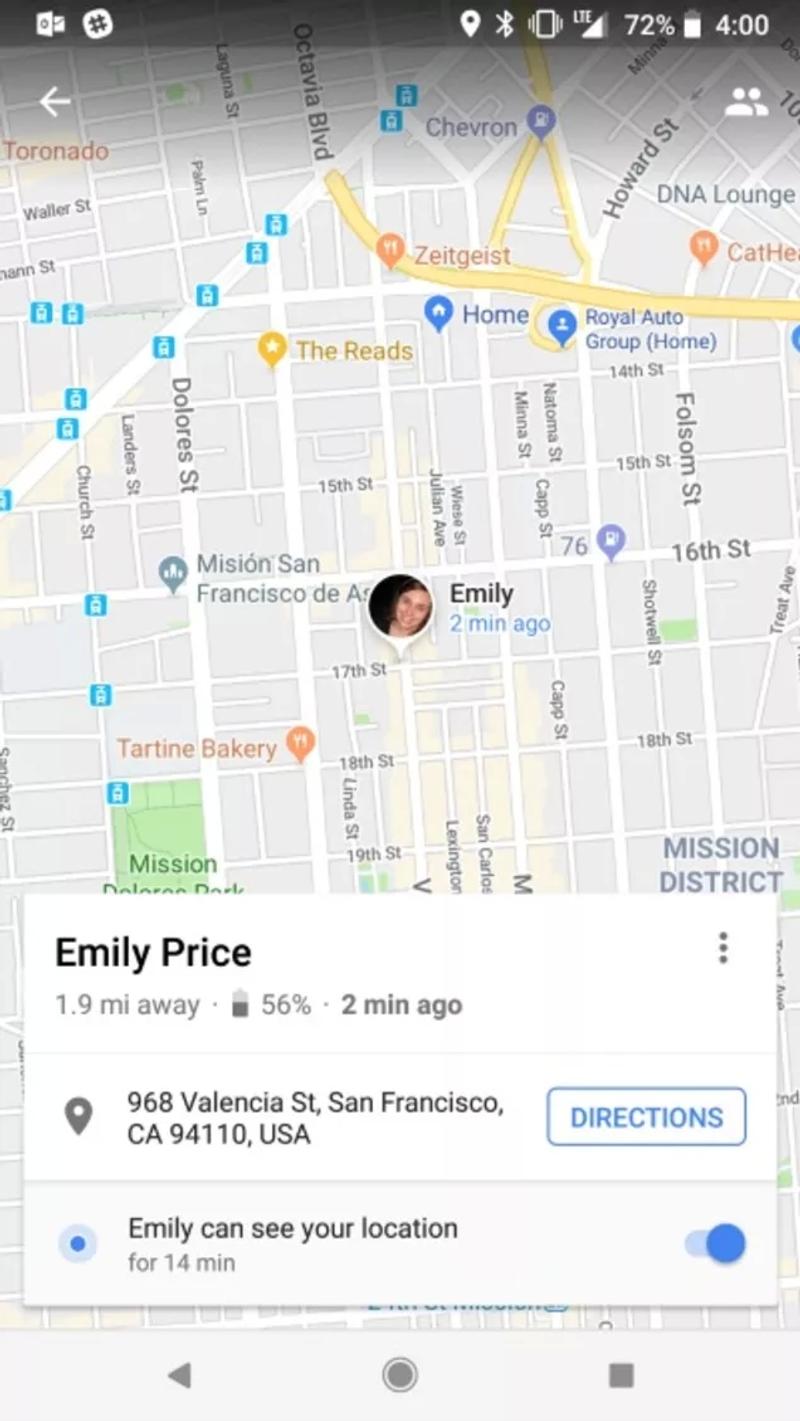The image size is (800, 1421).
Task: Select Emily's profile pin on the map
Action: [x=401, y=608]
